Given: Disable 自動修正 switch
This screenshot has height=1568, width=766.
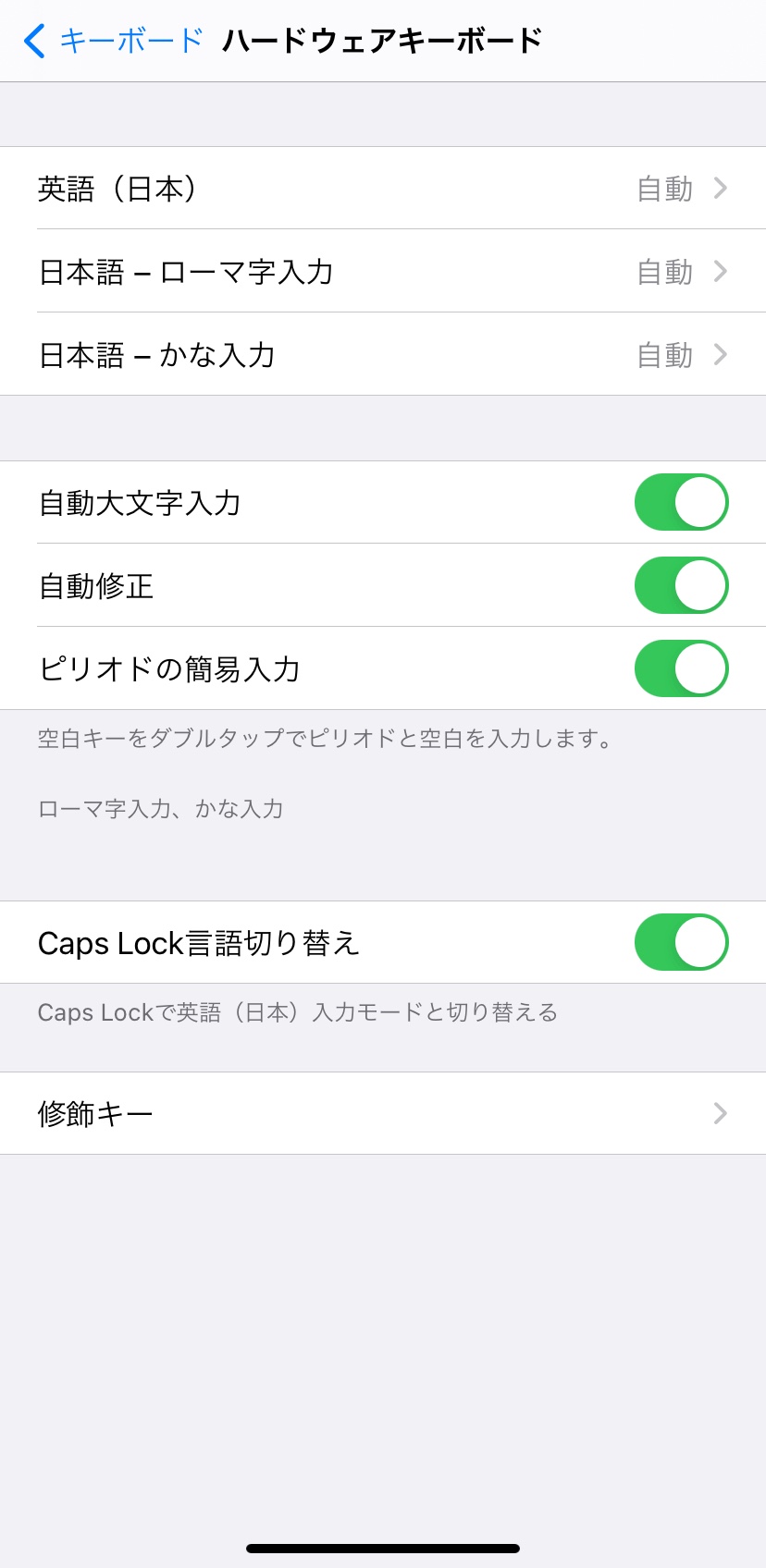Looking at the screenshot, I should (x=681, y=586).
